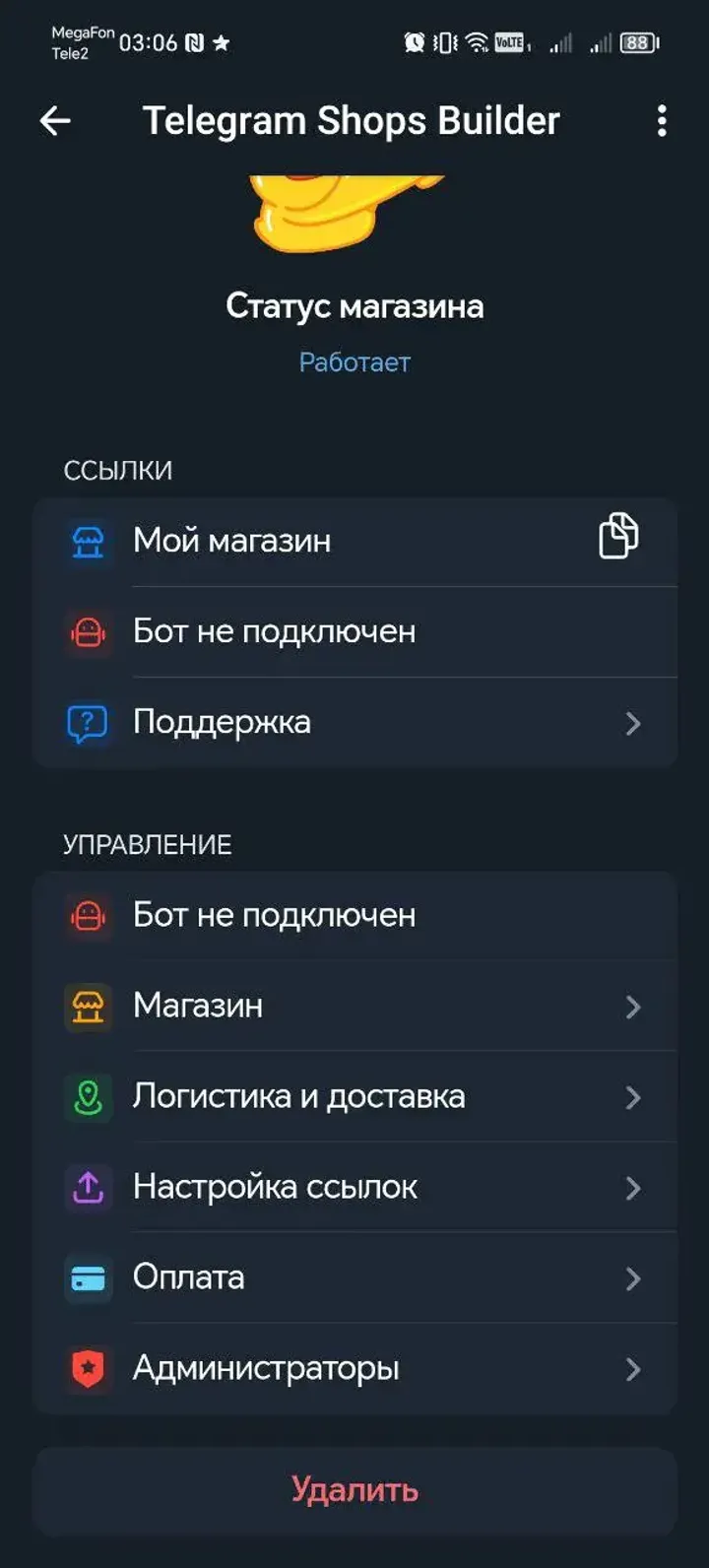The height and width of the screenshot is (1568, 709).
Task: Tap the Работает status link
Action: pos(353,362)
